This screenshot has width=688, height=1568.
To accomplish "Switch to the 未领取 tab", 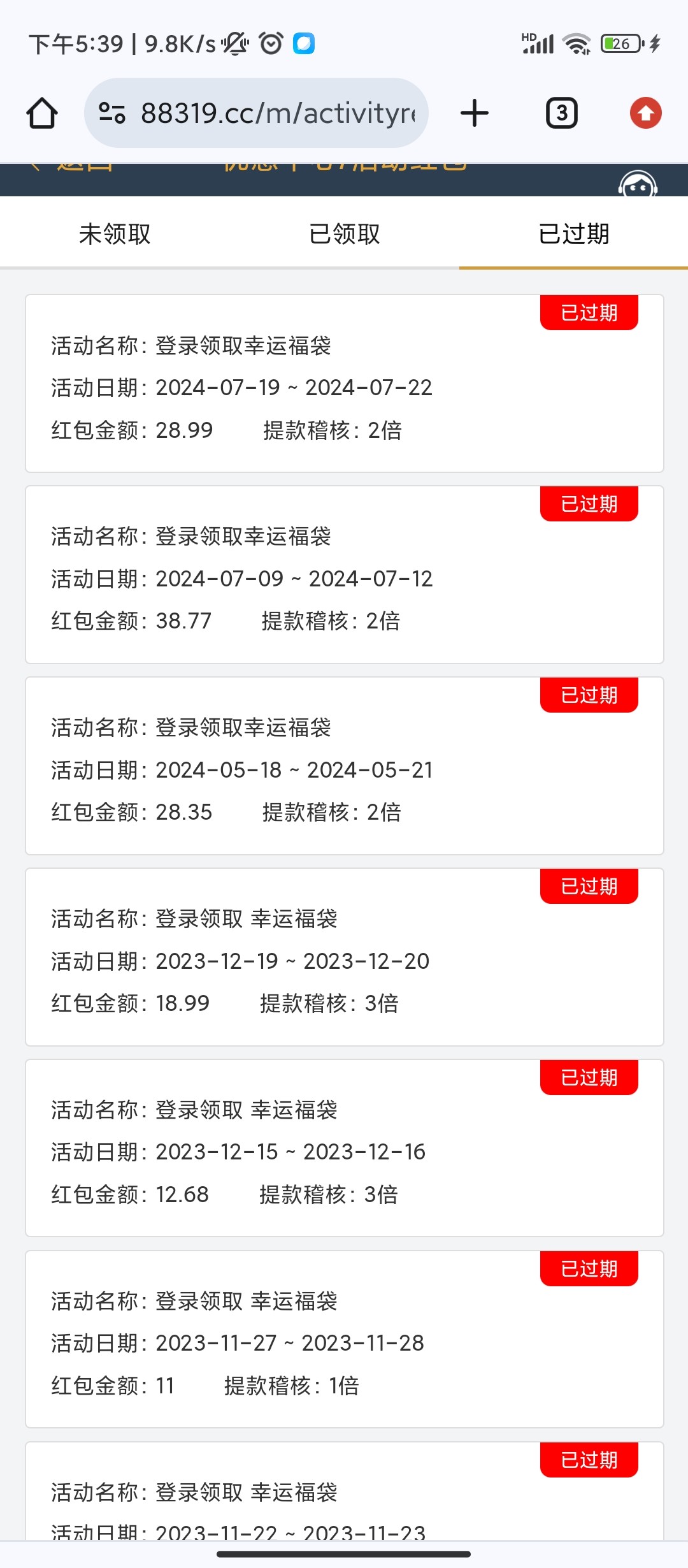I will pos(115,234).
